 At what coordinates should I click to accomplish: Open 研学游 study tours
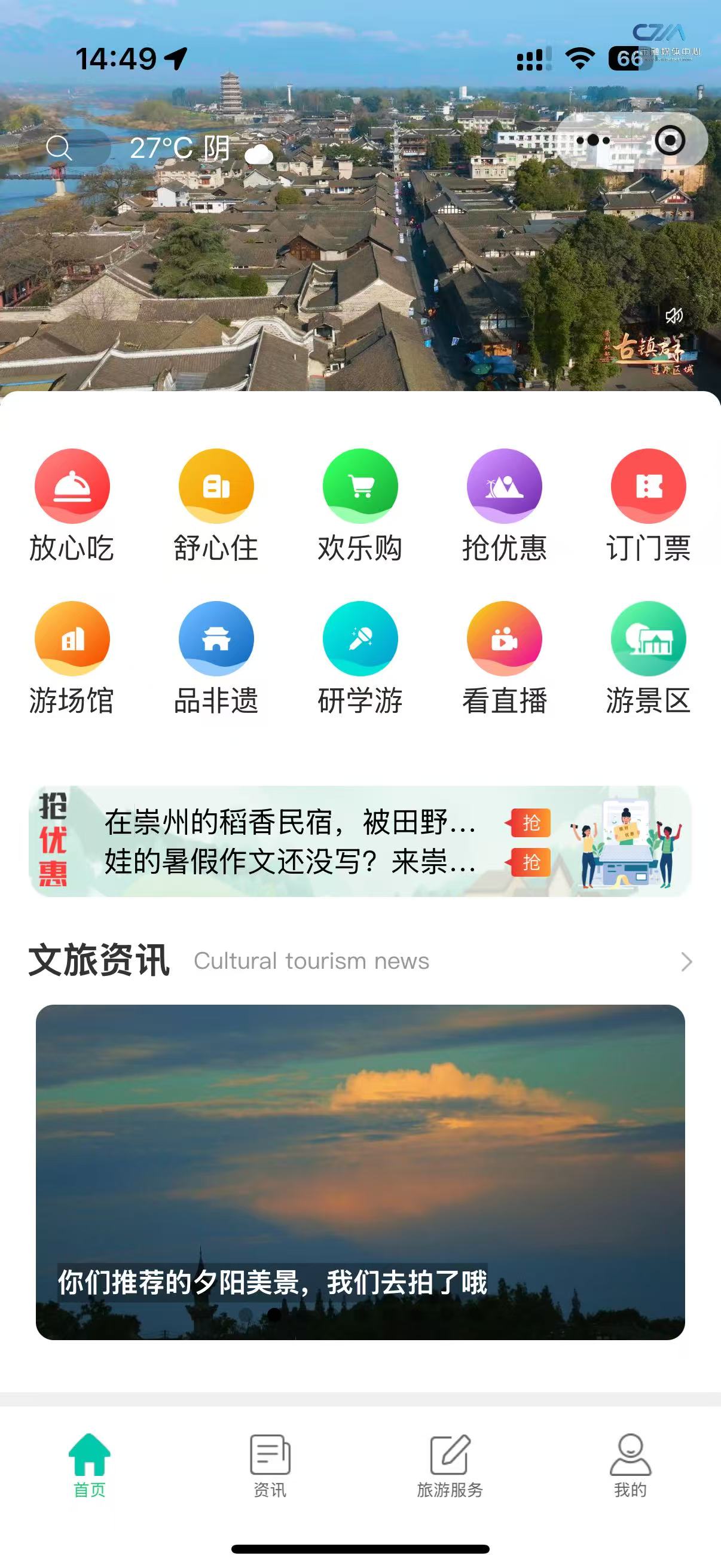click(x=360, y=657)
